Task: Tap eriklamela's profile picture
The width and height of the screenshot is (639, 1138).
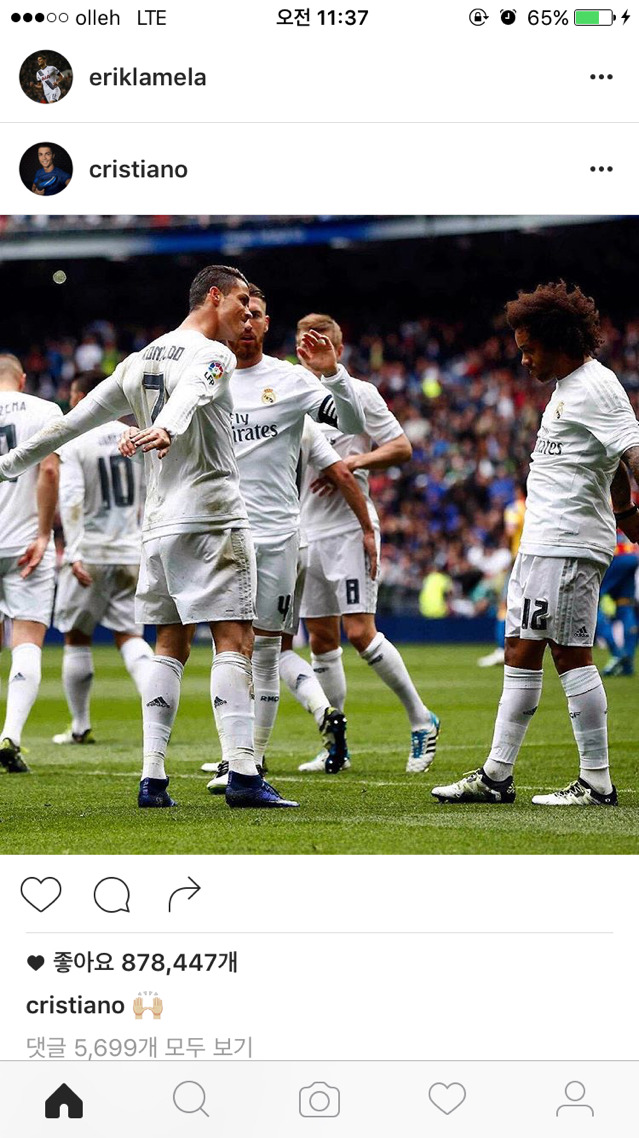Action: 46,77
